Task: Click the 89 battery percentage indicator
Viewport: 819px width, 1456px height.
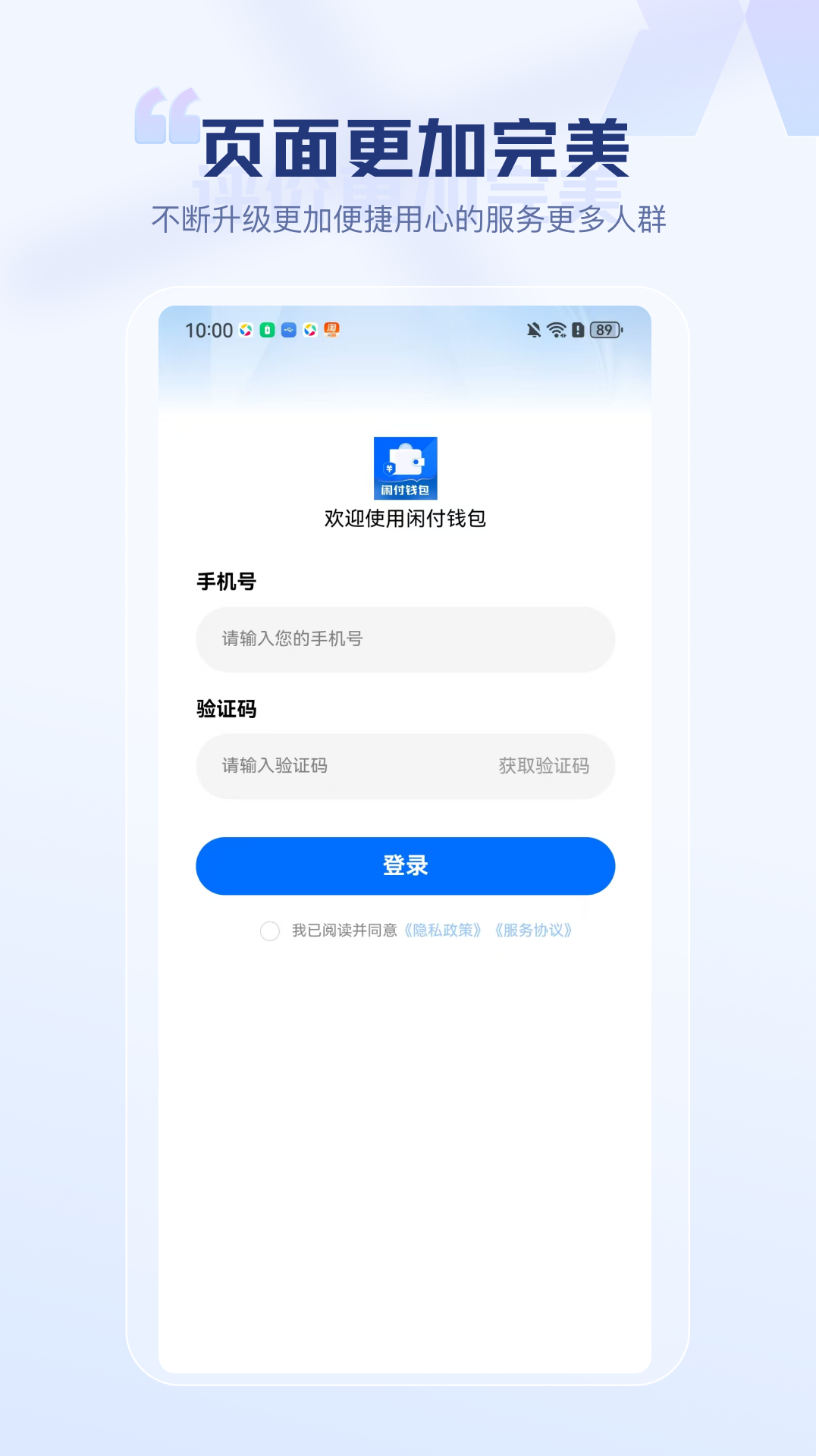Action: pos(603,331)
